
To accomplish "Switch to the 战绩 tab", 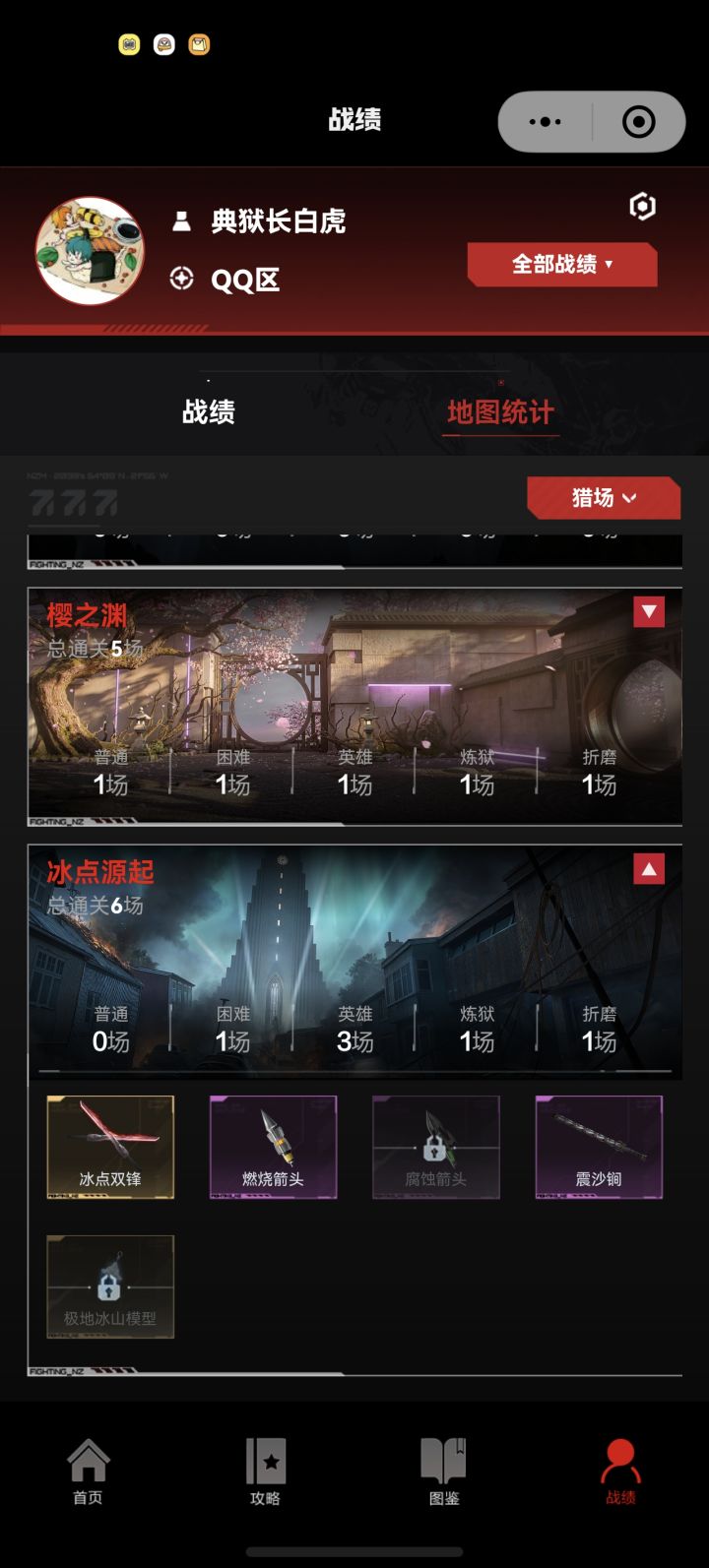I will (x=206, y=412).
